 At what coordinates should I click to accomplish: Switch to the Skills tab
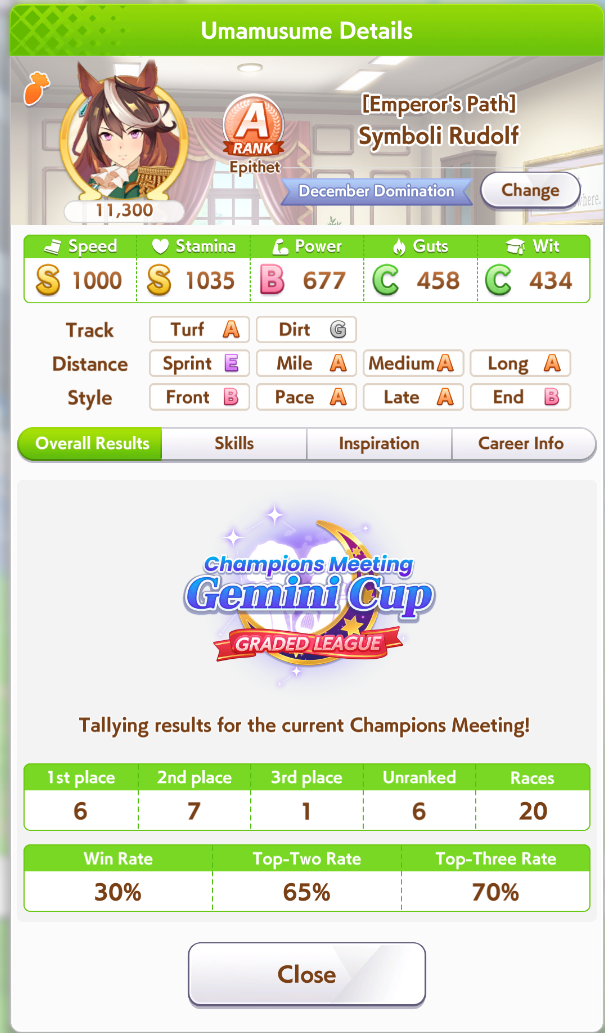[234, 443]
